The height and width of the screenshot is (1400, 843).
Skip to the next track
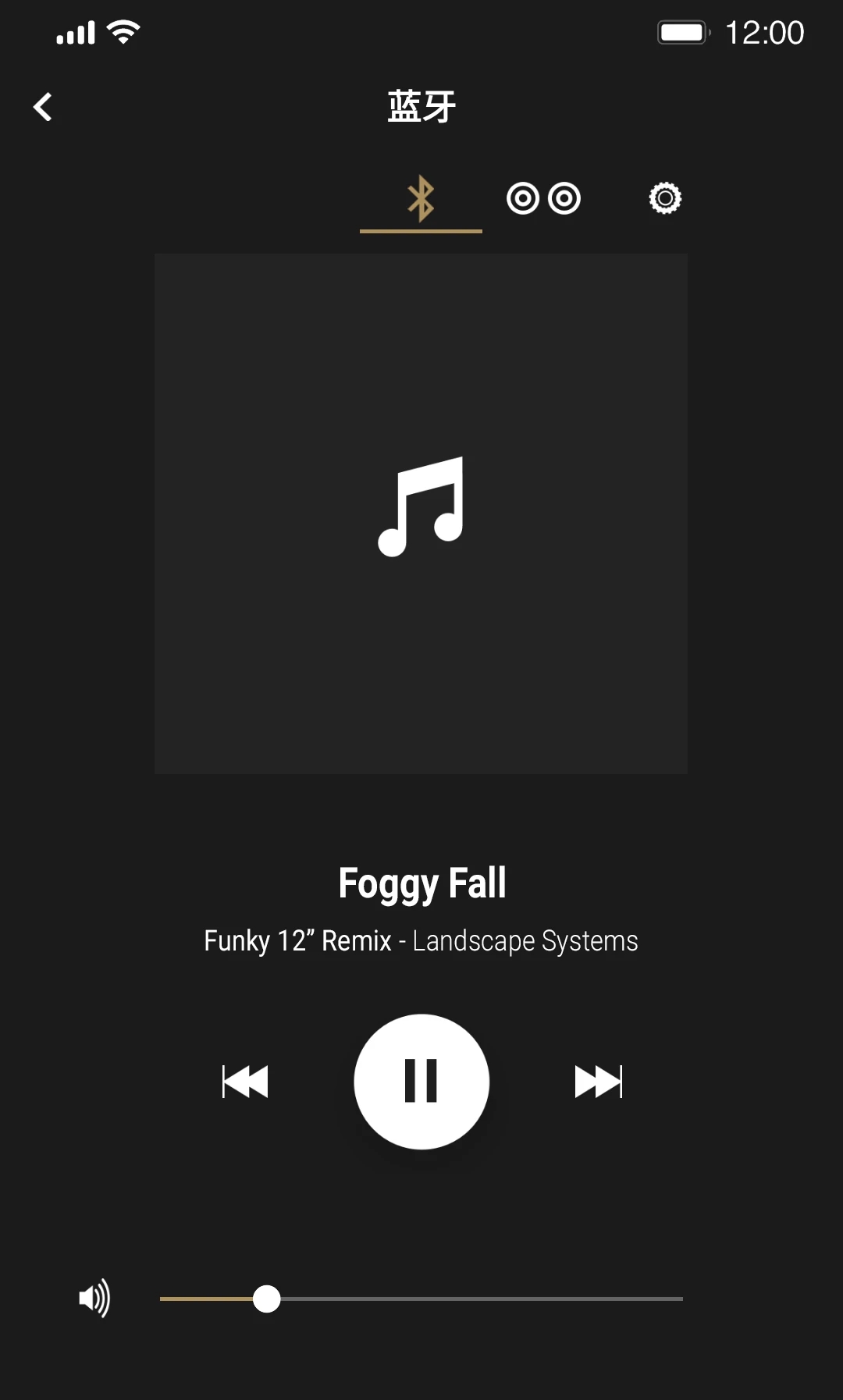pyautogui.click(x=598, y=1082)
